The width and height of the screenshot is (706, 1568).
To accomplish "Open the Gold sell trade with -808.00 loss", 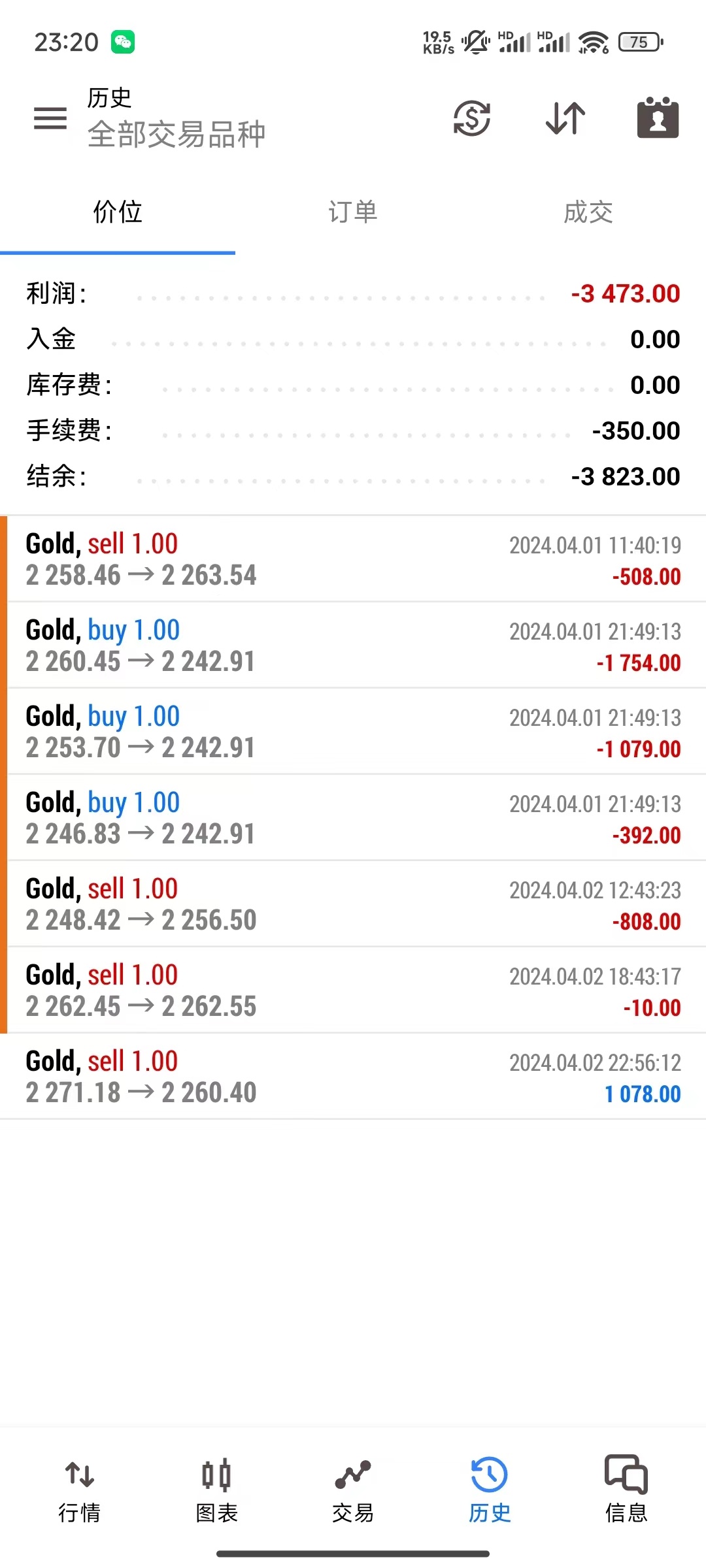I will tap(353, 904).
